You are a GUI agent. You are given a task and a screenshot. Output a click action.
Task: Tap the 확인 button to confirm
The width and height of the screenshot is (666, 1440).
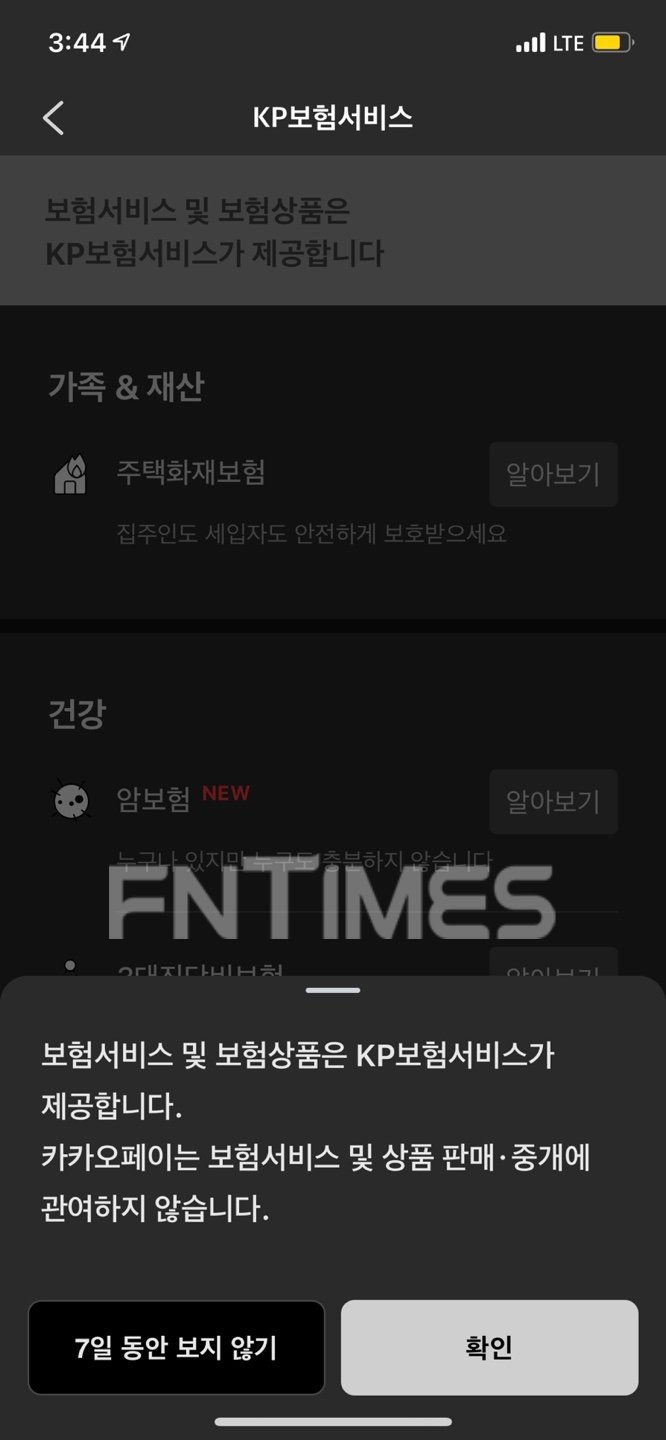pyautogui.click(x=489, y=1347)
